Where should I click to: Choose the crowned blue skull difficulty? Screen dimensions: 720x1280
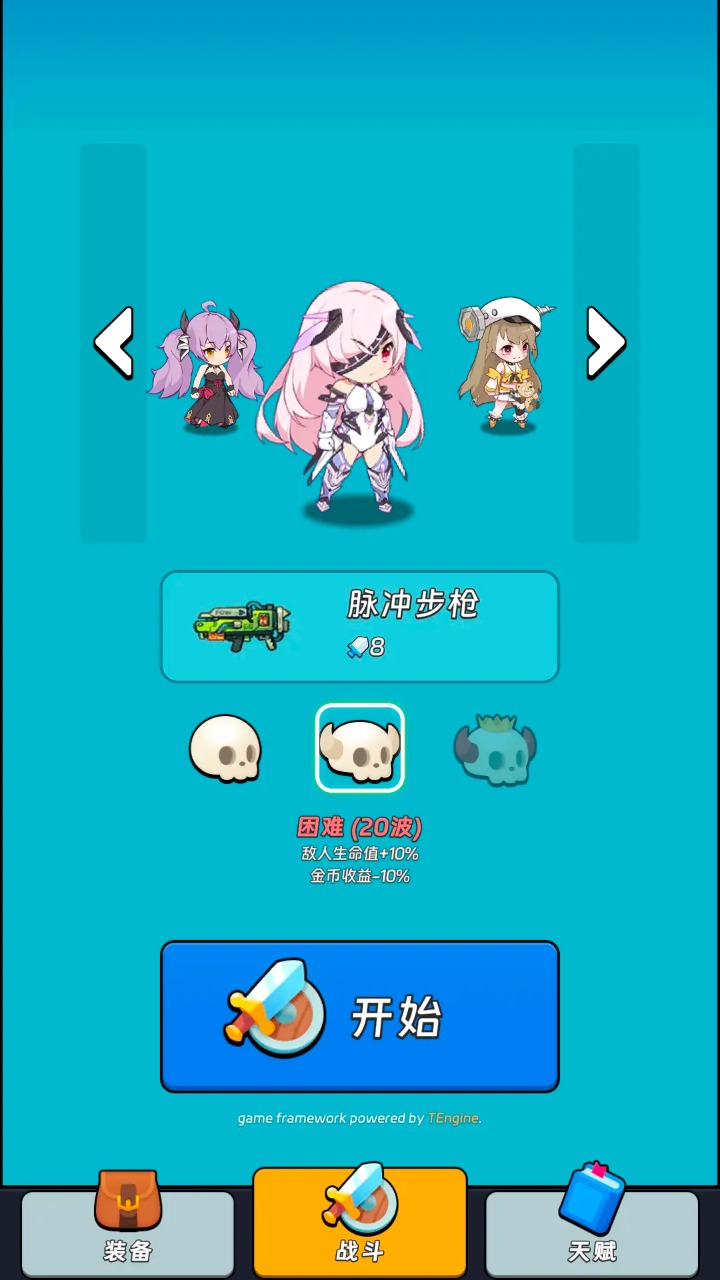pyautogui.click(x=495, y=750)
